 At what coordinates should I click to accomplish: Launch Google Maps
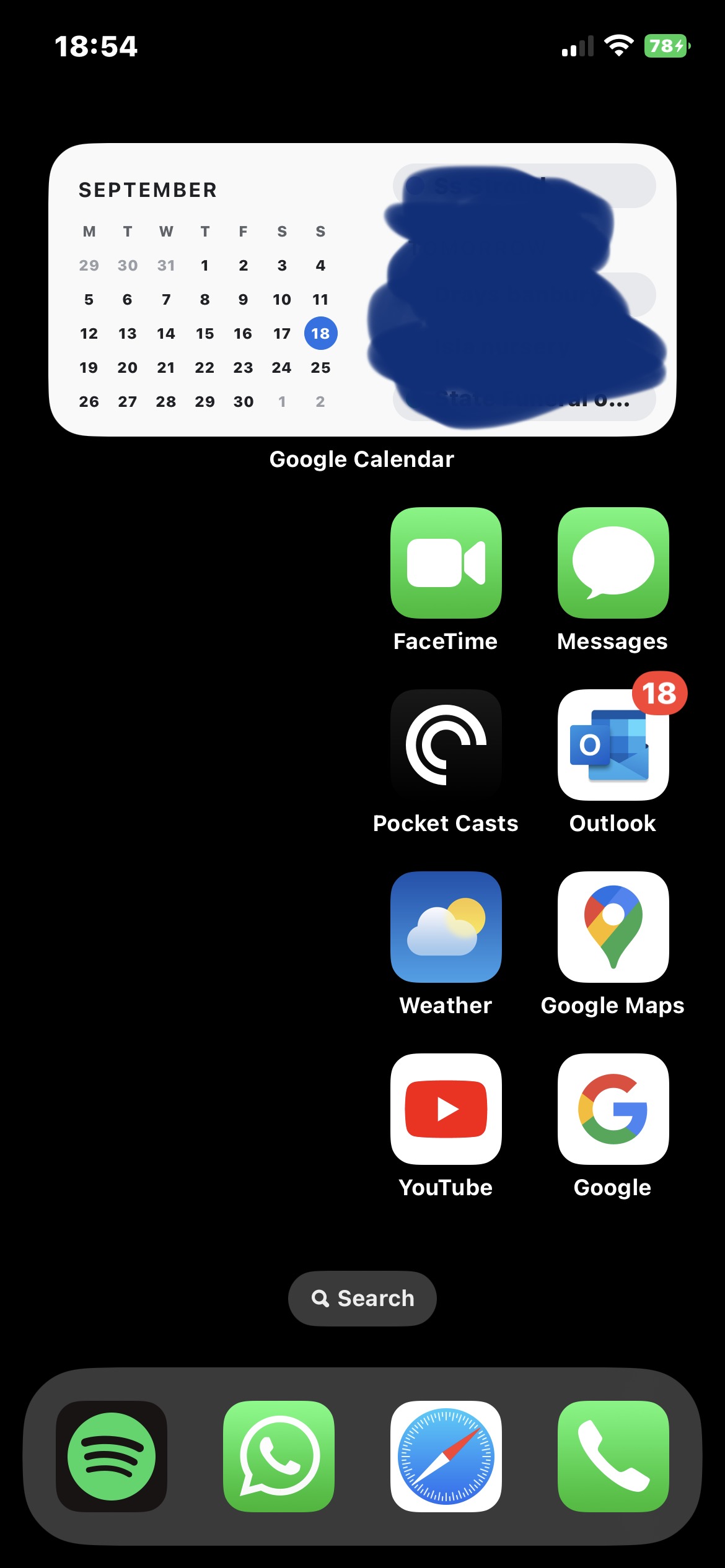coord(613,926)
